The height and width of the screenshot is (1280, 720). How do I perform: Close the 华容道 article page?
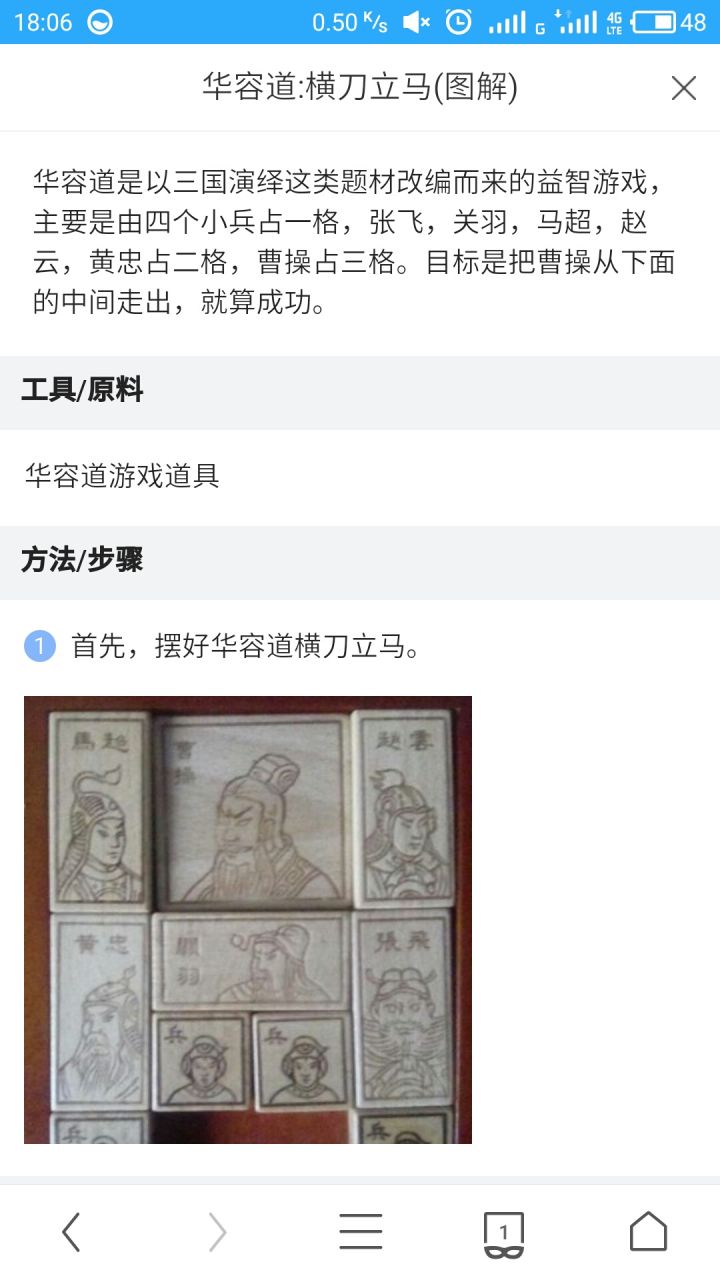pos(684,88)
